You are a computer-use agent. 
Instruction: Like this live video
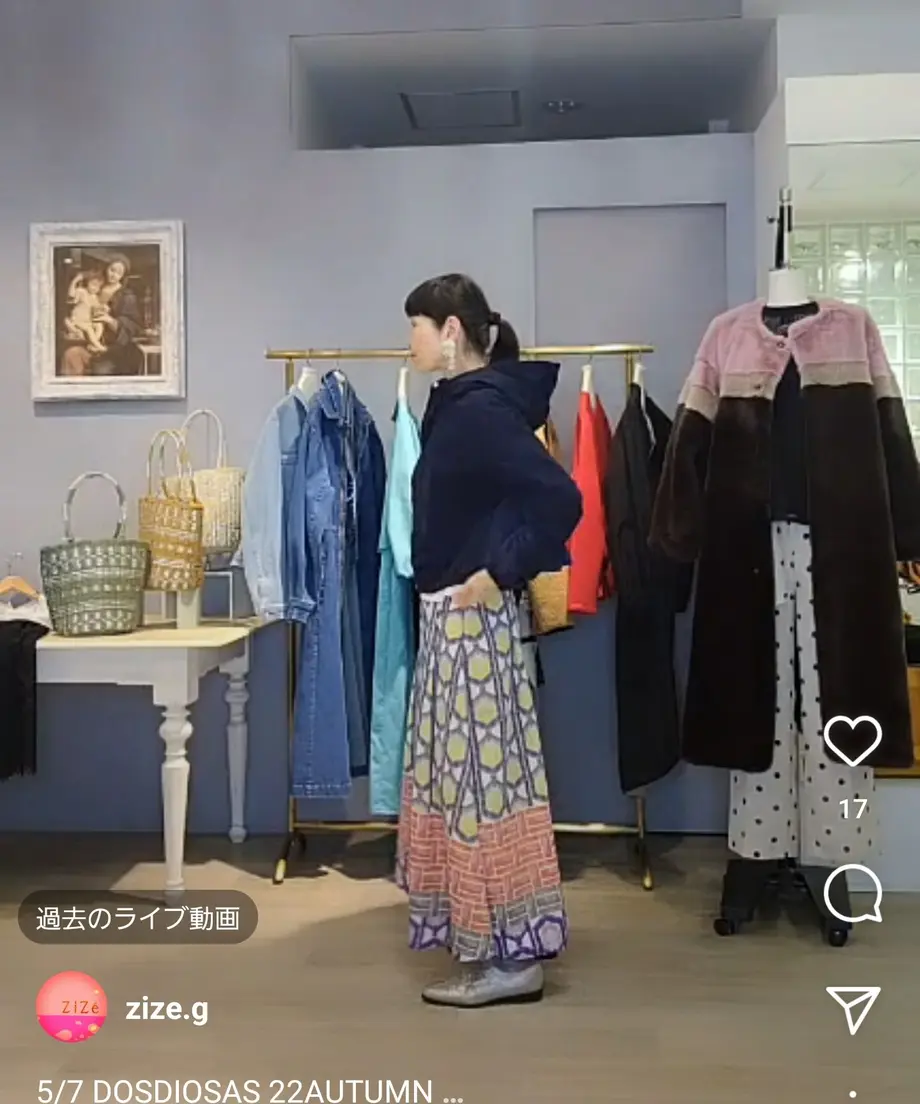pyautogui.click(x=852, y=741)
